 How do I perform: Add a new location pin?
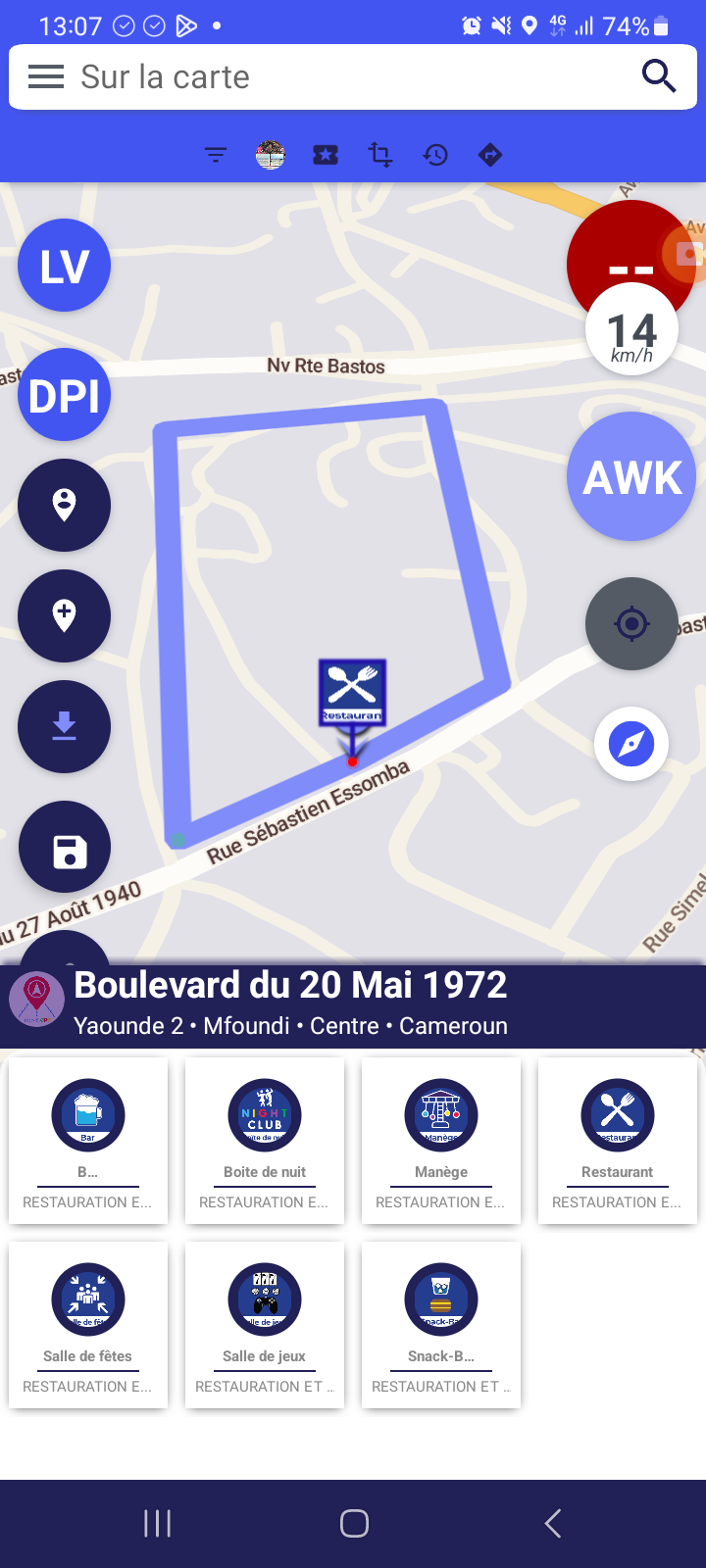tap(65, 615)
